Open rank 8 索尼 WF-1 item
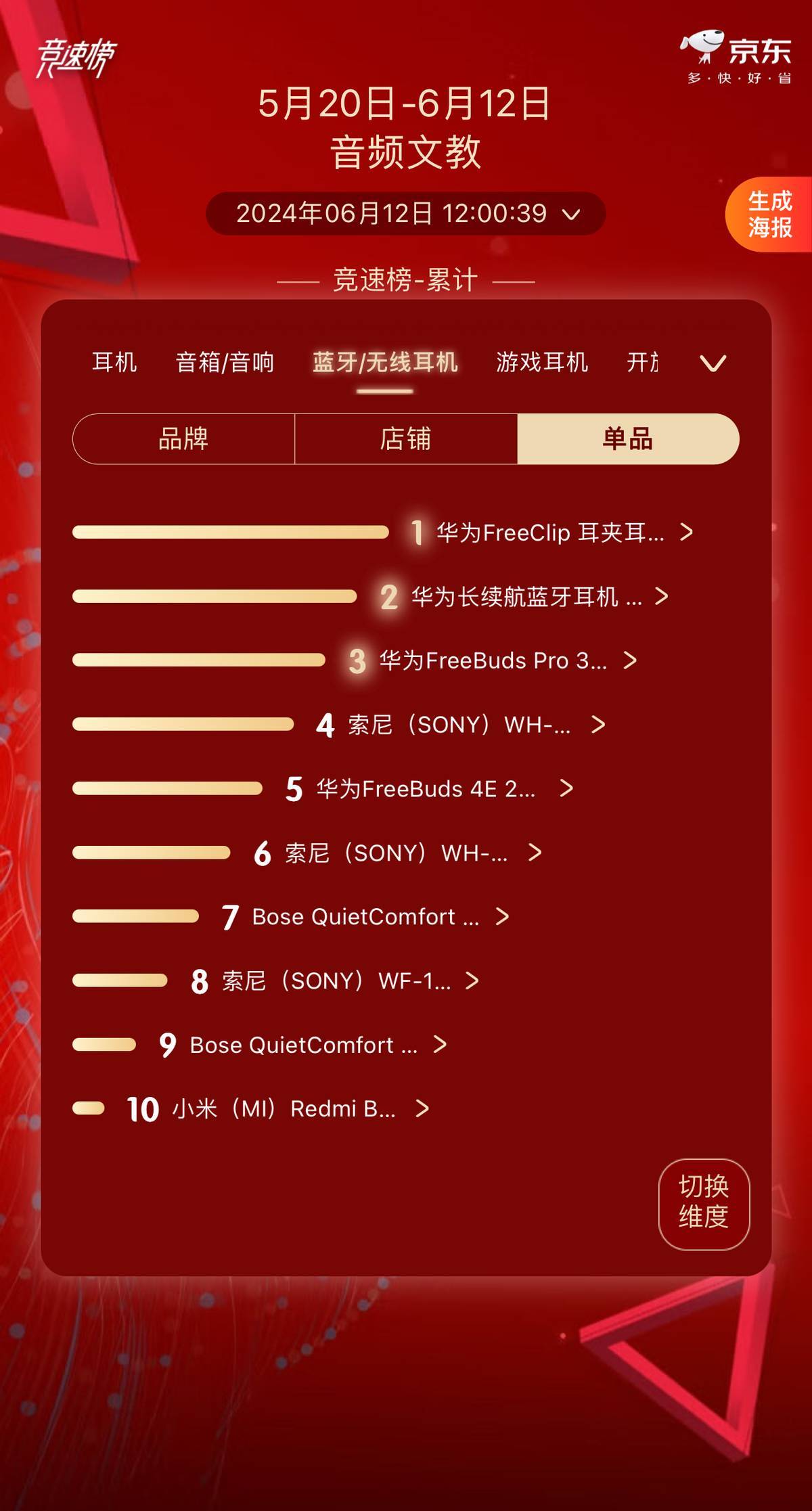The height and width of the screenshot is (1511, 812). (x=336, y=980)
